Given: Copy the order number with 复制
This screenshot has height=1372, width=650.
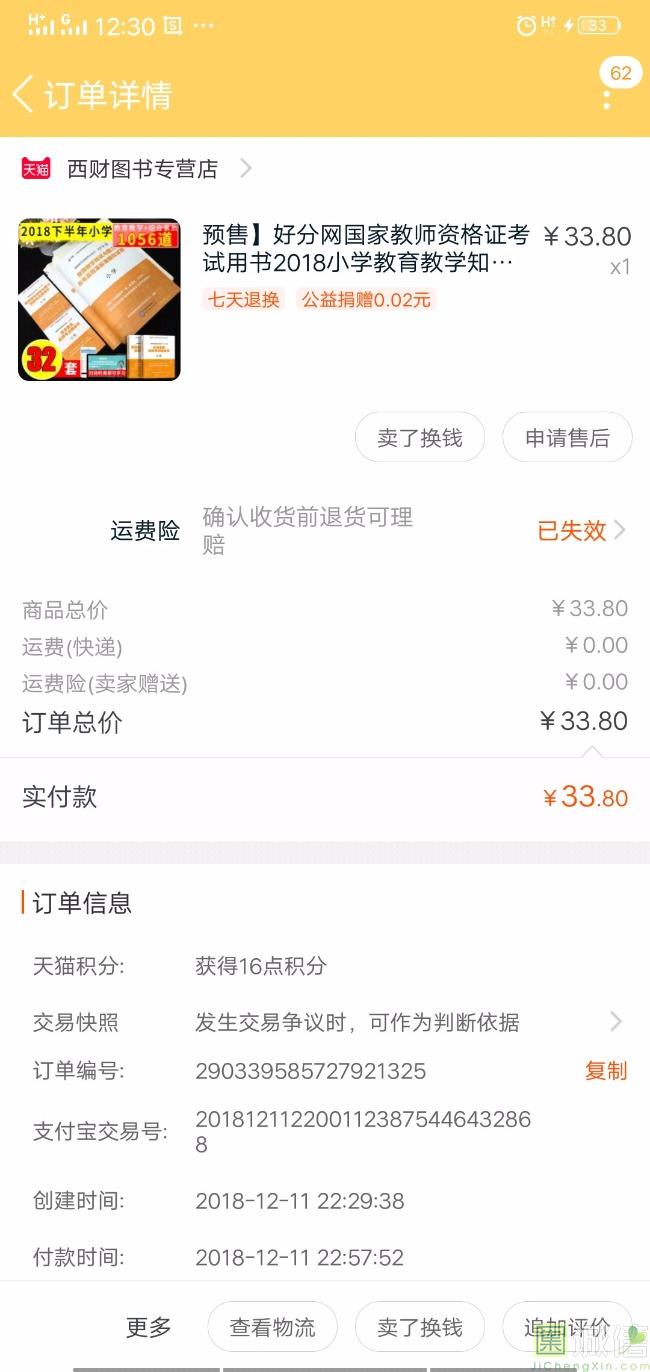Looking at the screenshot, I should pos(605,1071).
